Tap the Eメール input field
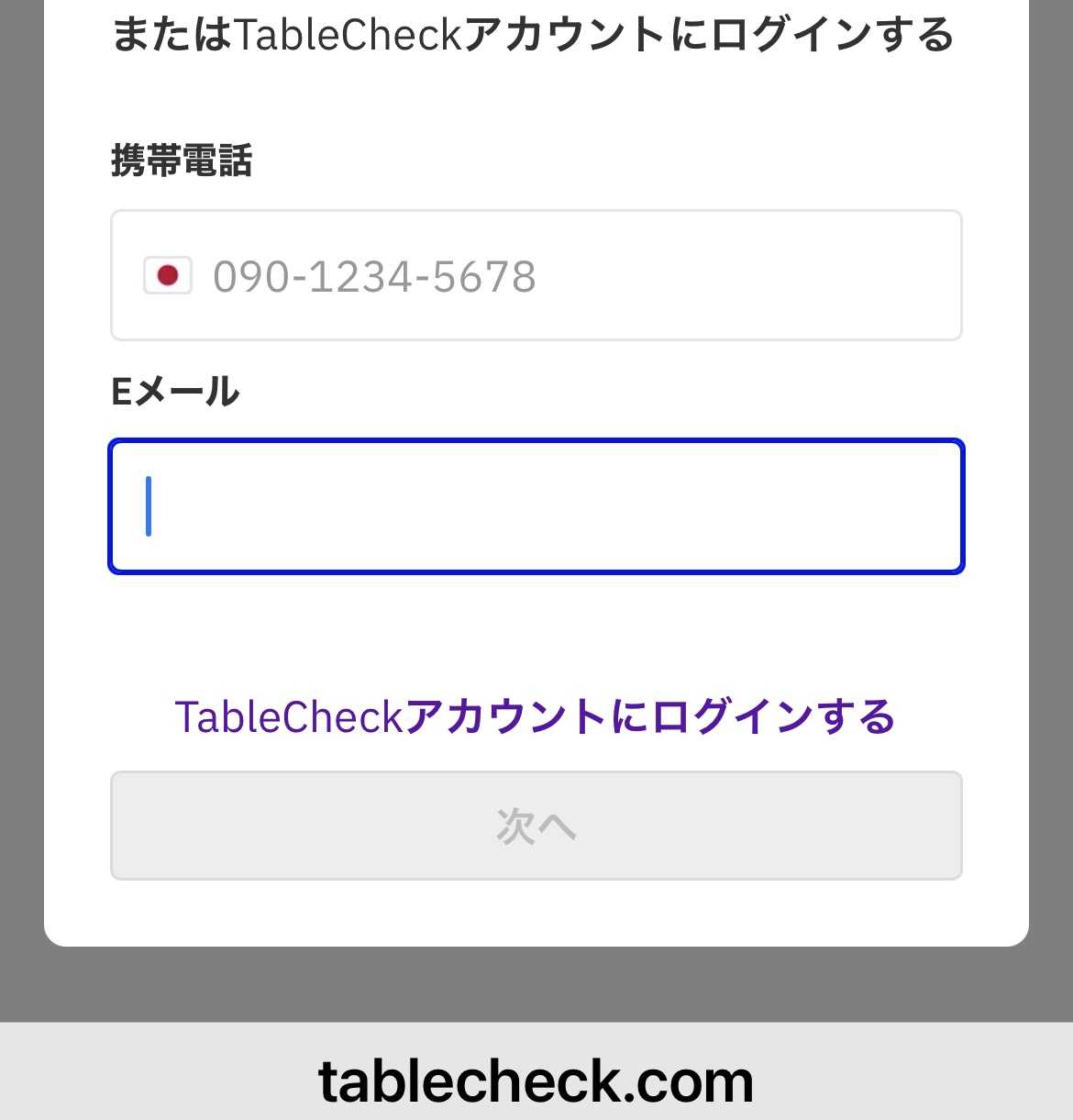The image size is (1073, 1120). 536,507
